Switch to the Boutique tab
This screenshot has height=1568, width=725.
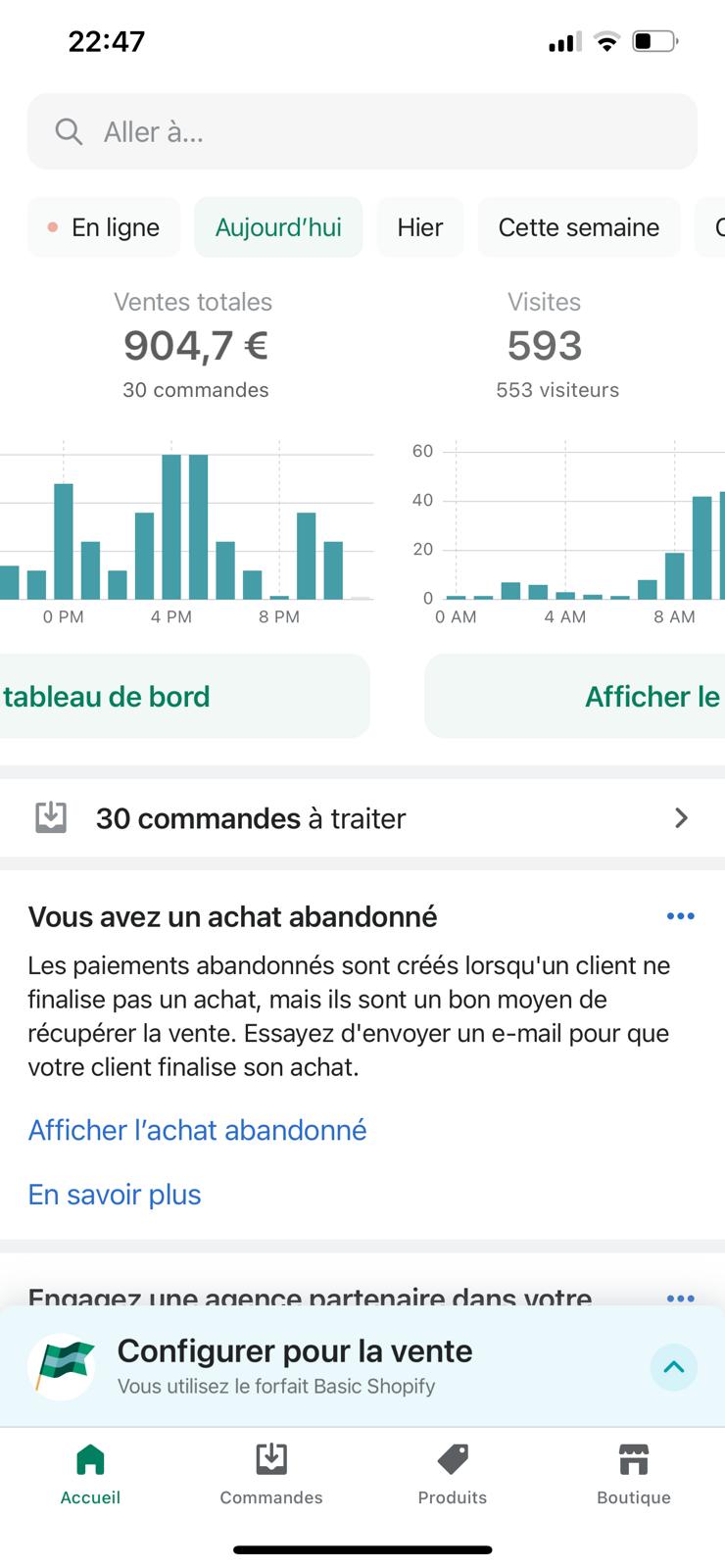pyautogui.click(x=634, y=1473)
